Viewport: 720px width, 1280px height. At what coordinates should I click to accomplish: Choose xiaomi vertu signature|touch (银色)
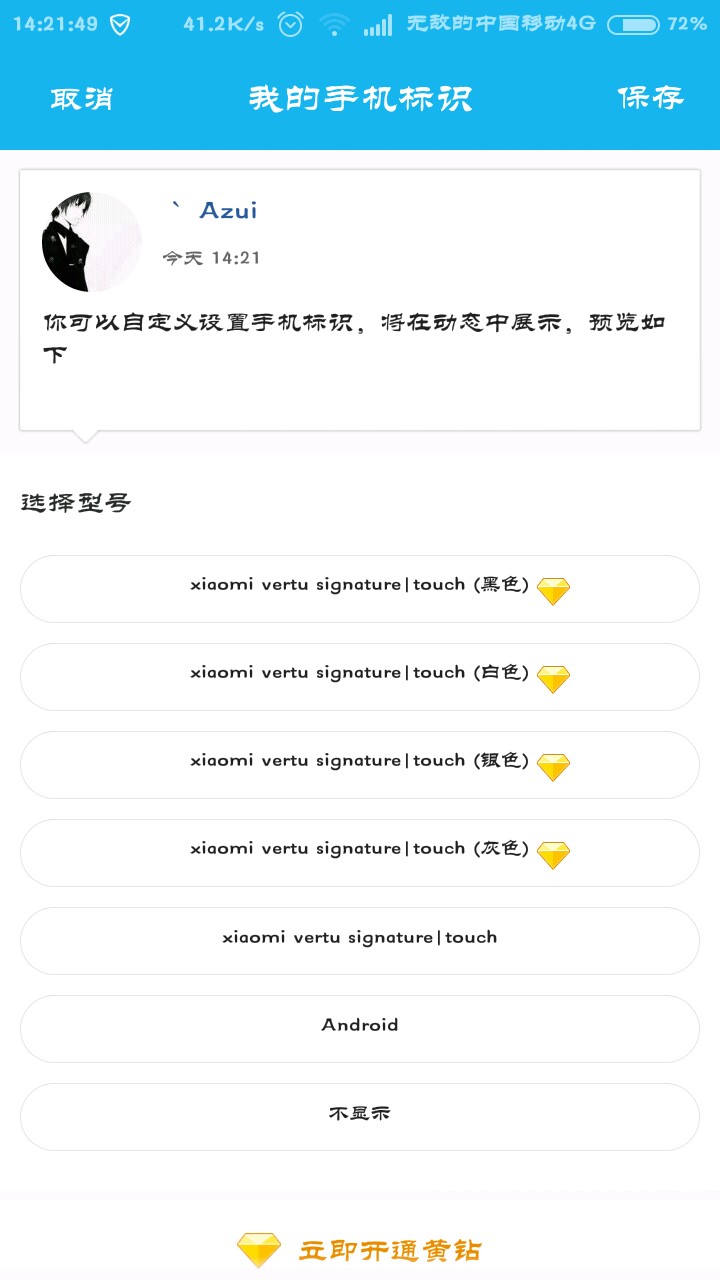point(360,765)
